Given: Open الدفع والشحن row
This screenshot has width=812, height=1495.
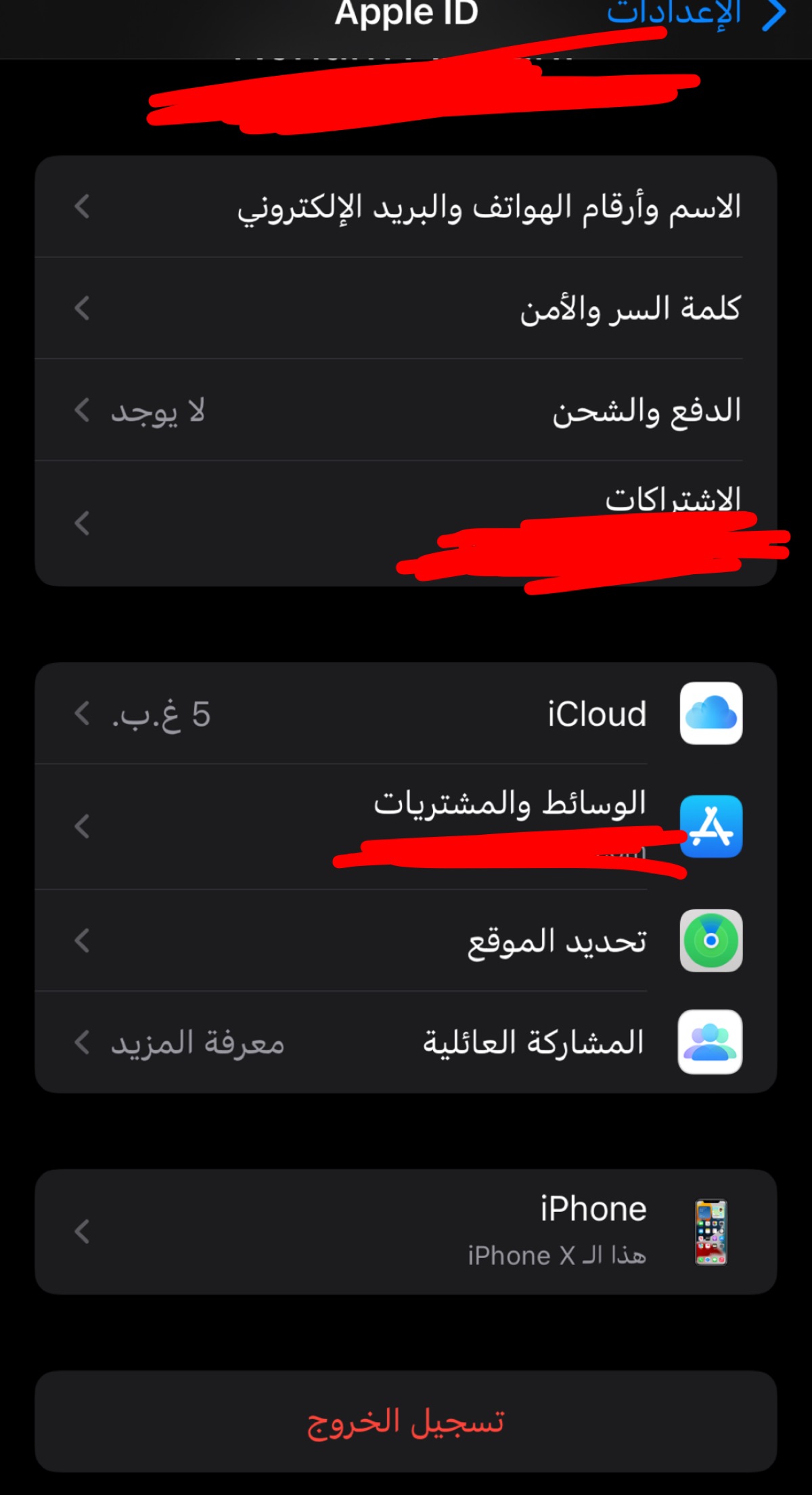Looking at the screenshot, I should tap(406, 410).
